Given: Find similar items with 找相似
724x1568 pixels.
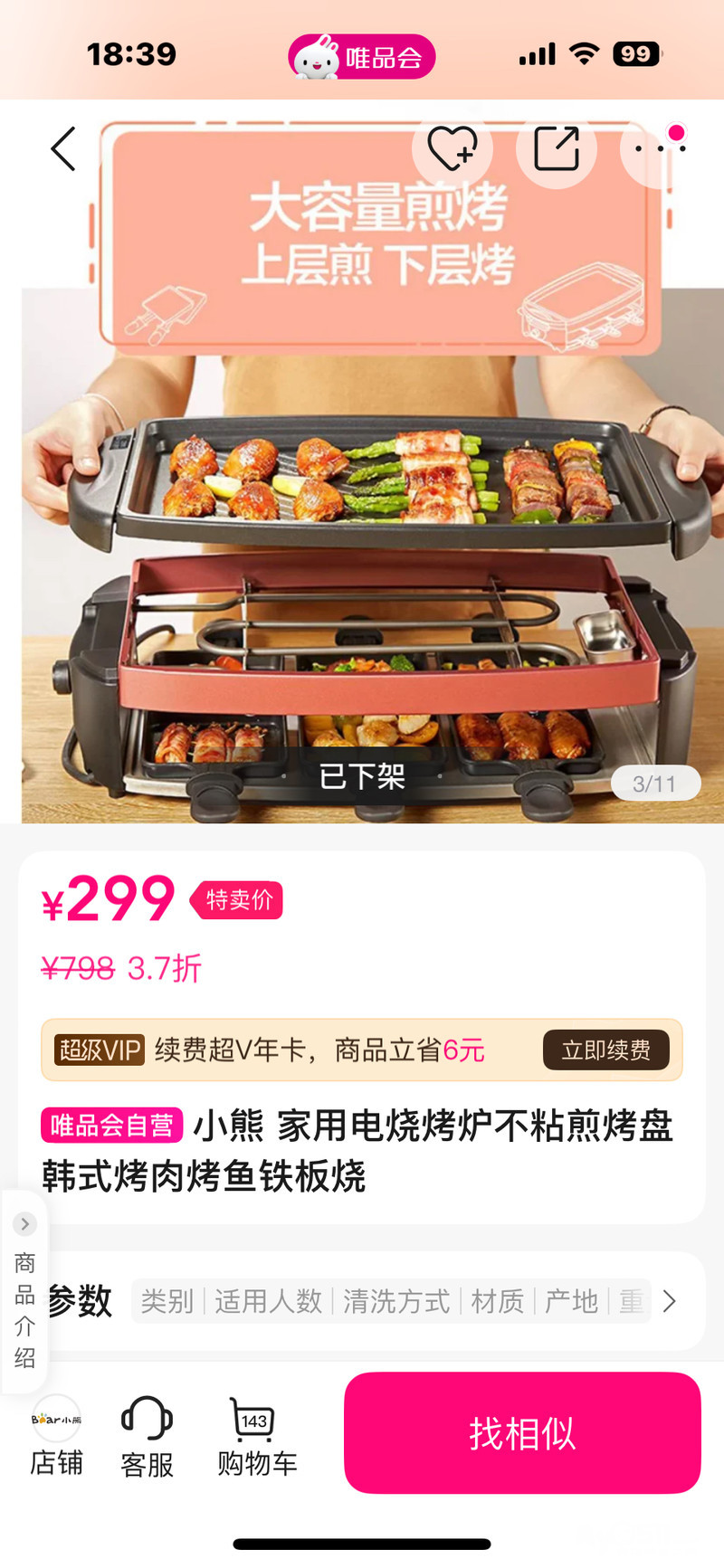Looking at the screenshot, I should [x=522, y=1433].
